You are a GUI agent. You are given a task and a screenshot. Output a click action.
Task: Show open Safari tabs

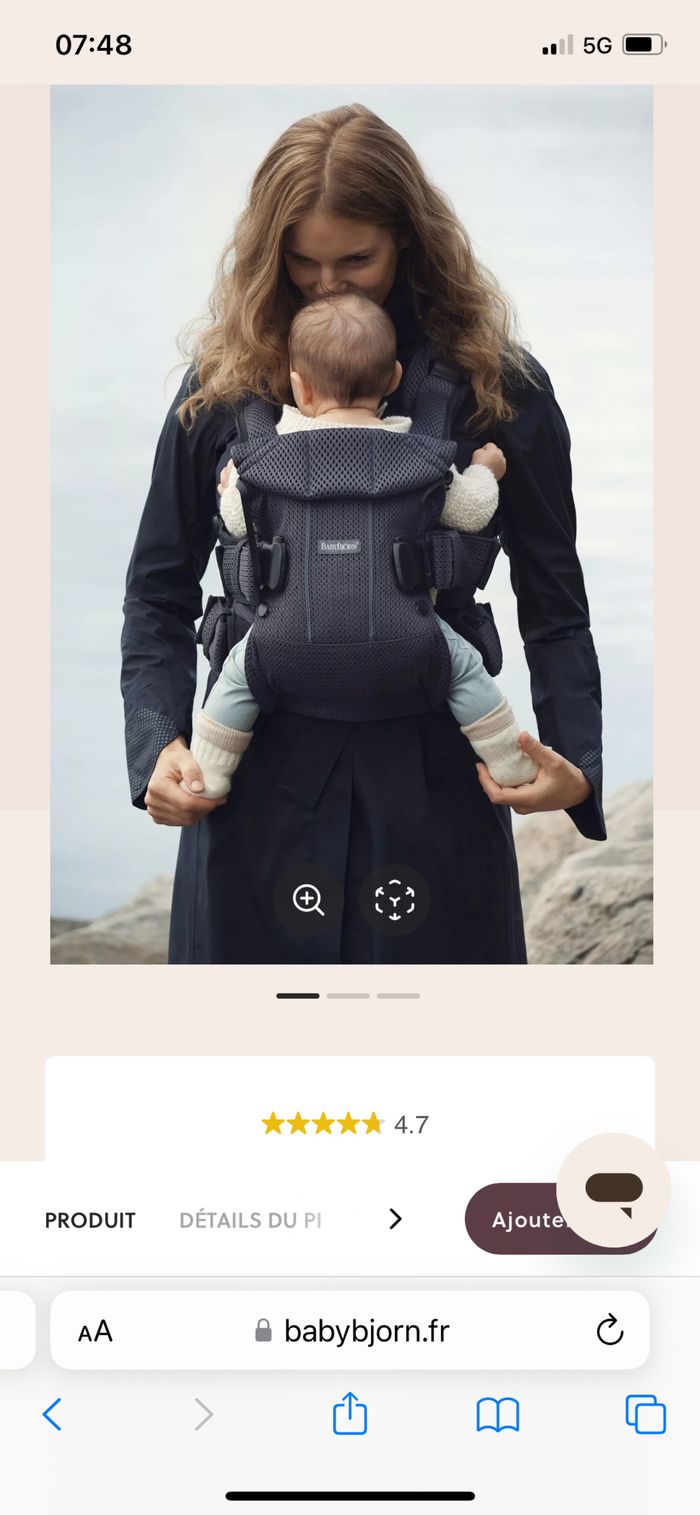[x=645, y=1414]
